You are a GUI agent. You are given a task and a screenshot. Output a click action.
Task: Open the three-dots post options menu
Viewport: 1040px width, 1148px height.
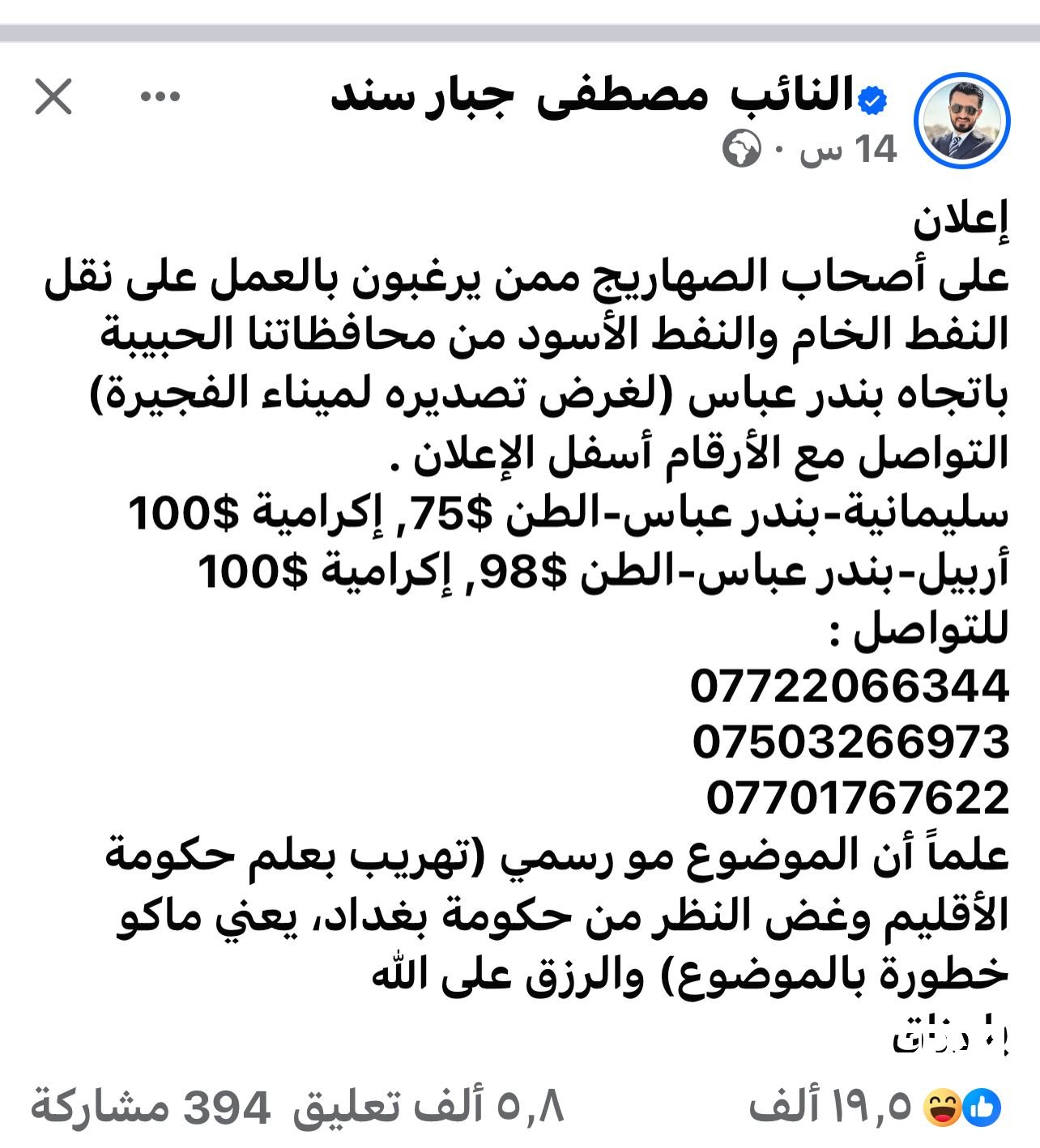point(160,97)
